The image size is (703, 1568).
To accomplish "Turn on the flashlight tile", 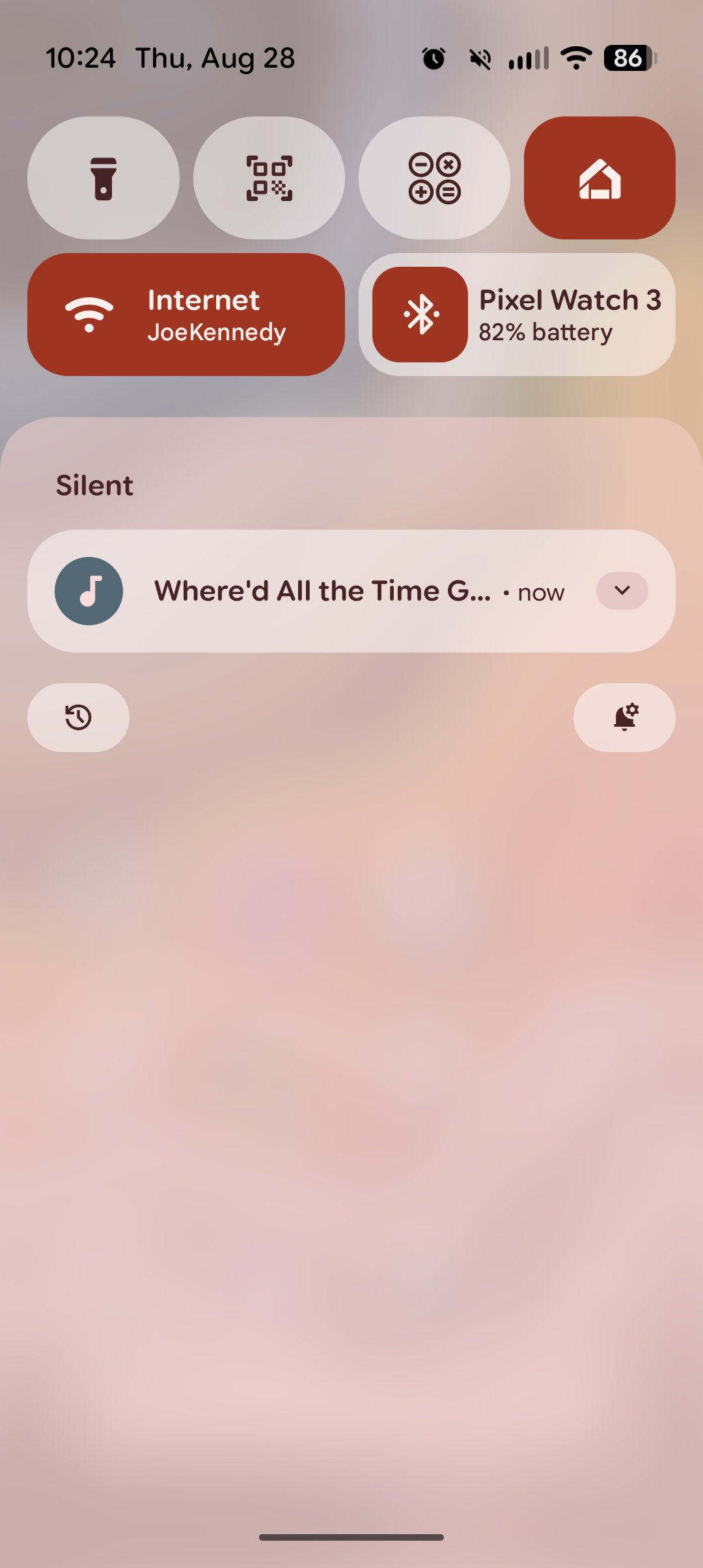I will coord(103,178).
